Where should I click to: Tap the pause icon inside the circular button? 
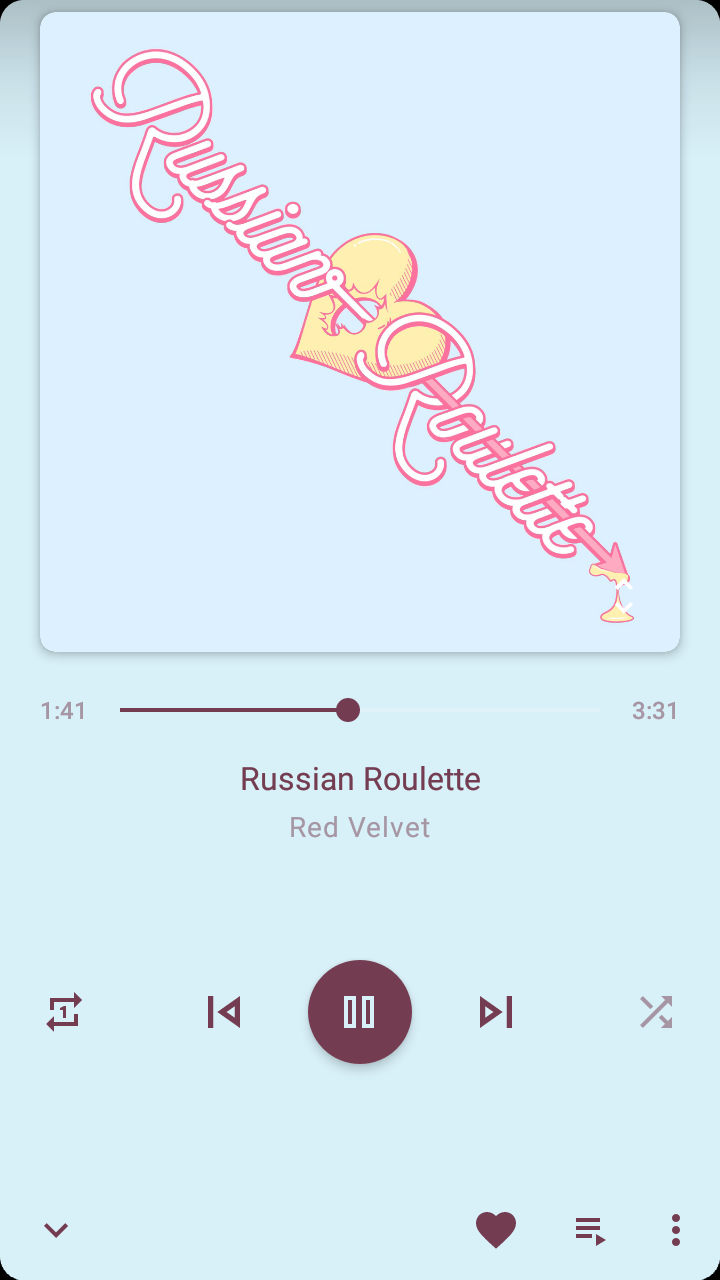click(x=360, y=1011)
